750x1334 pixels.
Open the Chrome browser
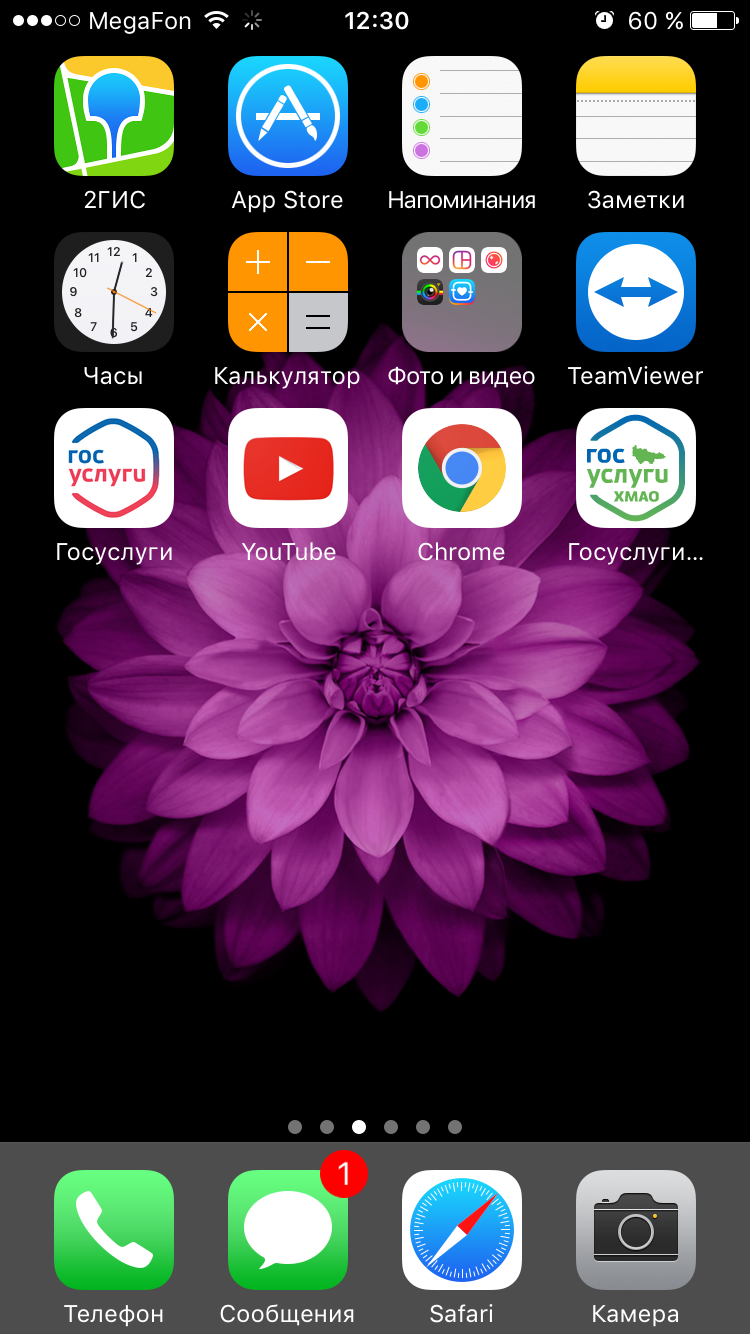click(462, 468)
